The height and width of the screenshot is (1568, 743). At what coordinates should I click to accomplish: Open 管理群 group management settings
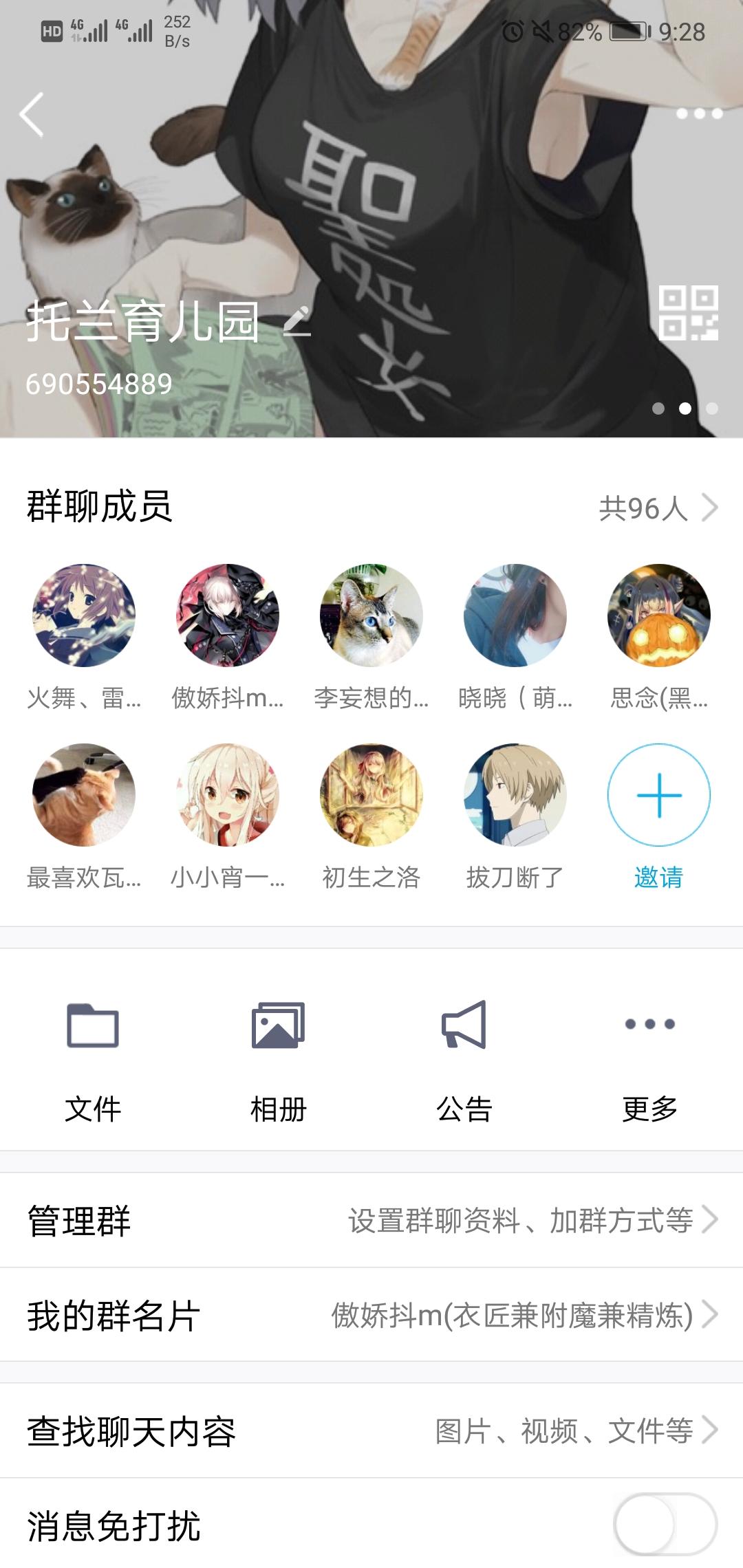(371, 1221)
